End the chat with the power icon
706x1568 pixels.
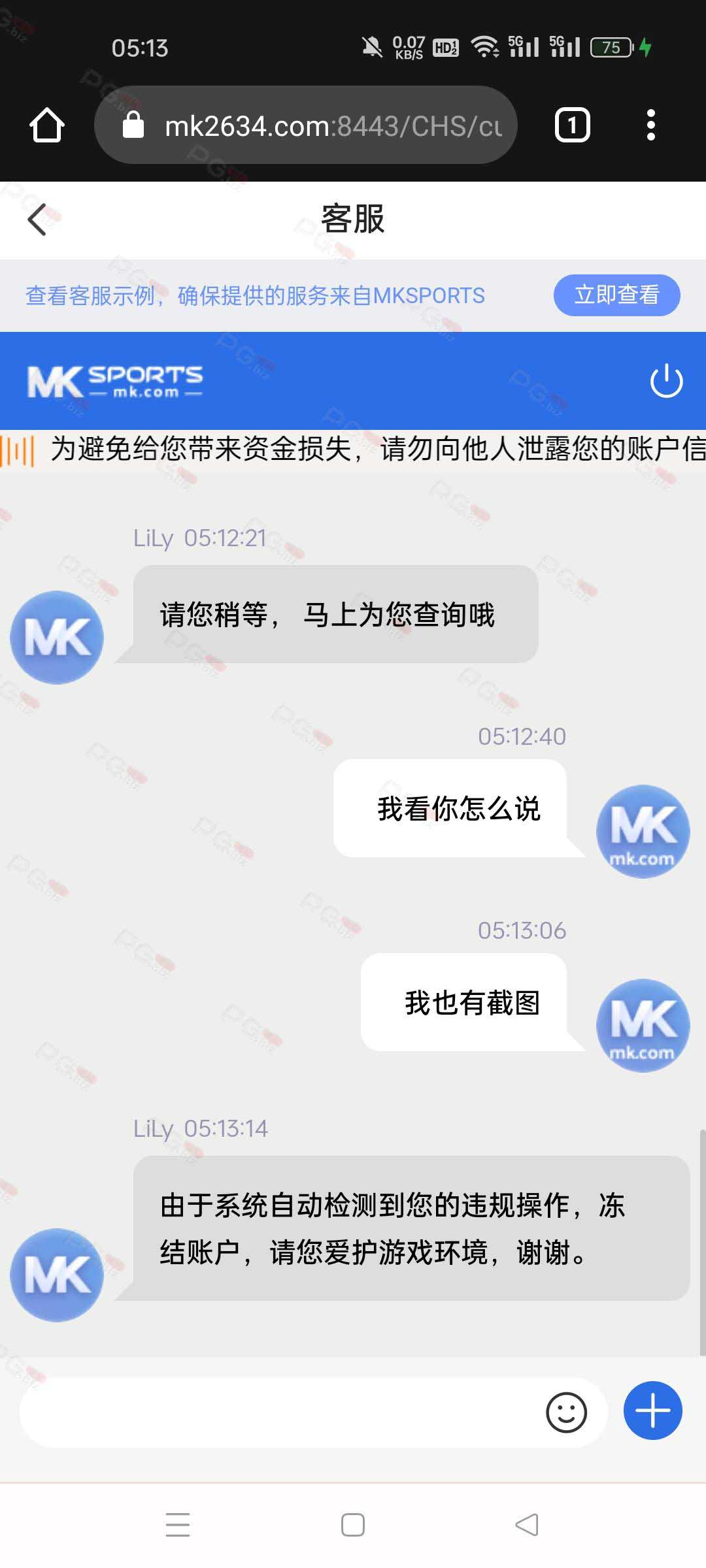666,381
